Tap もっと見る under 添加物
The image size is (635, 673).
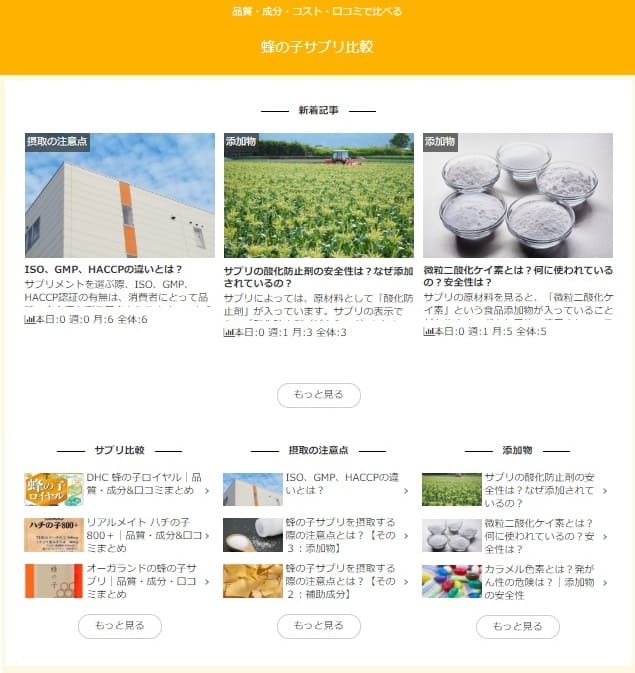[517, 627]
